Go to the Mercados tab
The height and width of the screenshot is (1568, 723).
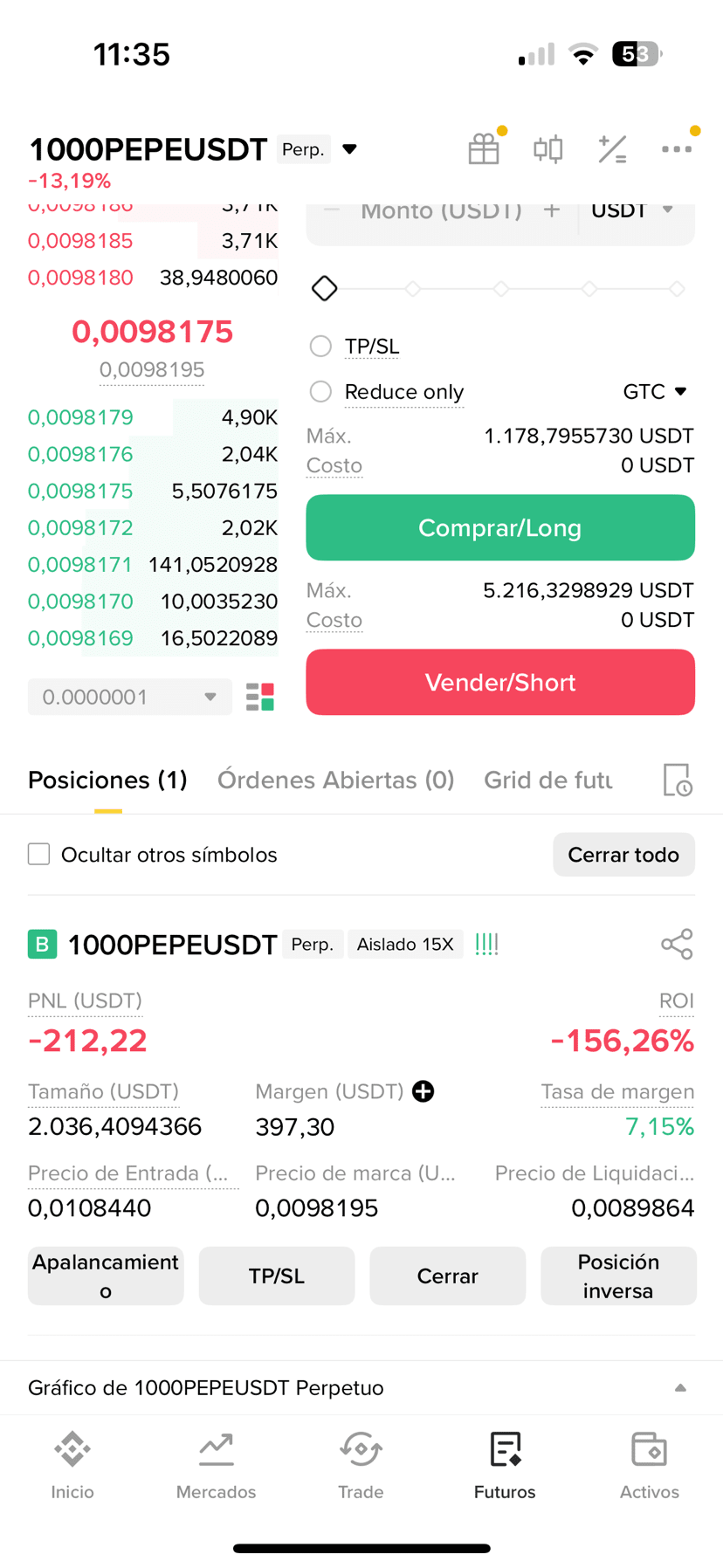[x=217, y=1467]
